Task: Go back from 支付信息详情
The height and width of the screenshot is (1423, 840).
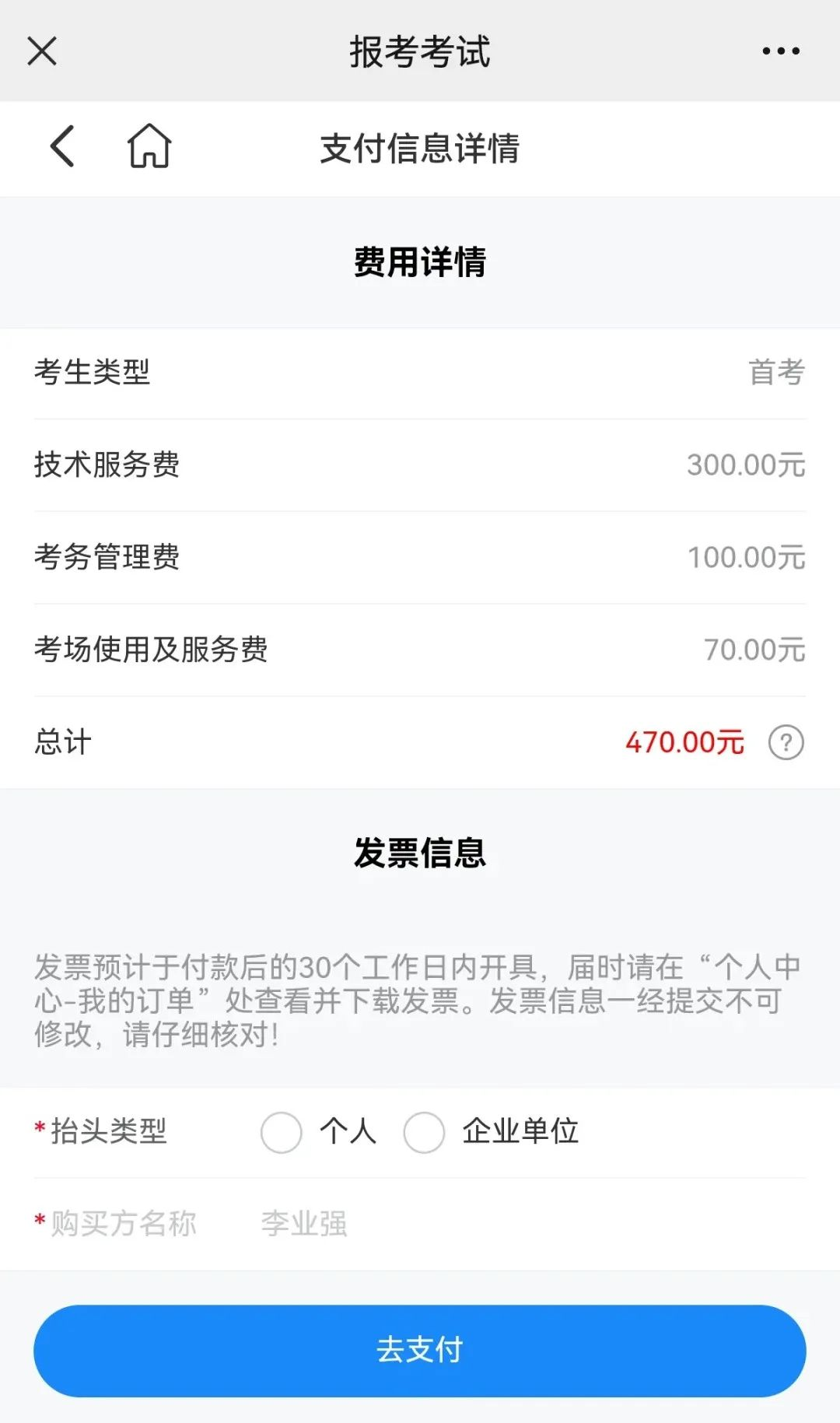Action: [x=62, y=146]
